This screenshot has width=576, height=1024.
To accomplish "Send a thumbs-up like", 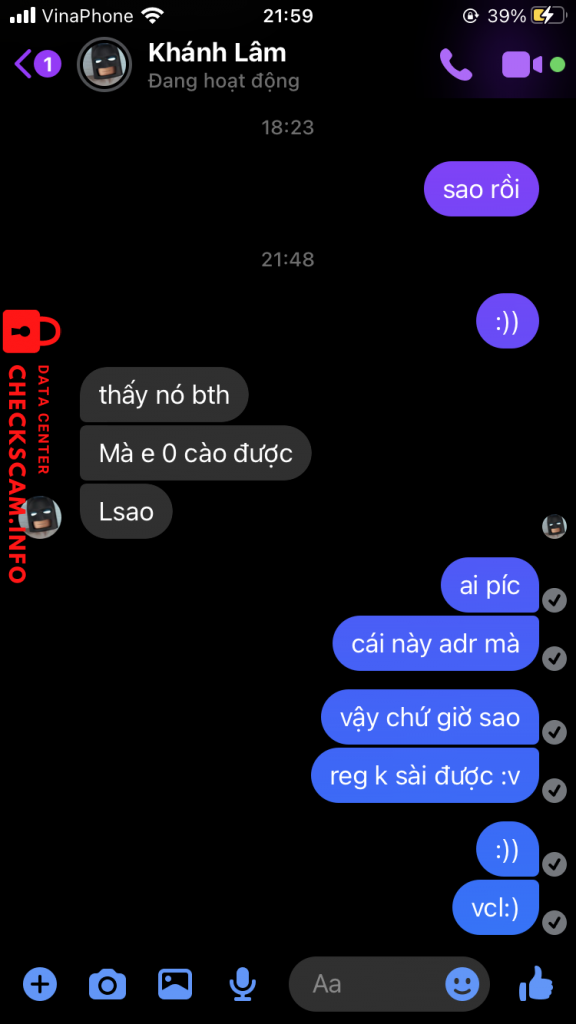I will point(536,983).
